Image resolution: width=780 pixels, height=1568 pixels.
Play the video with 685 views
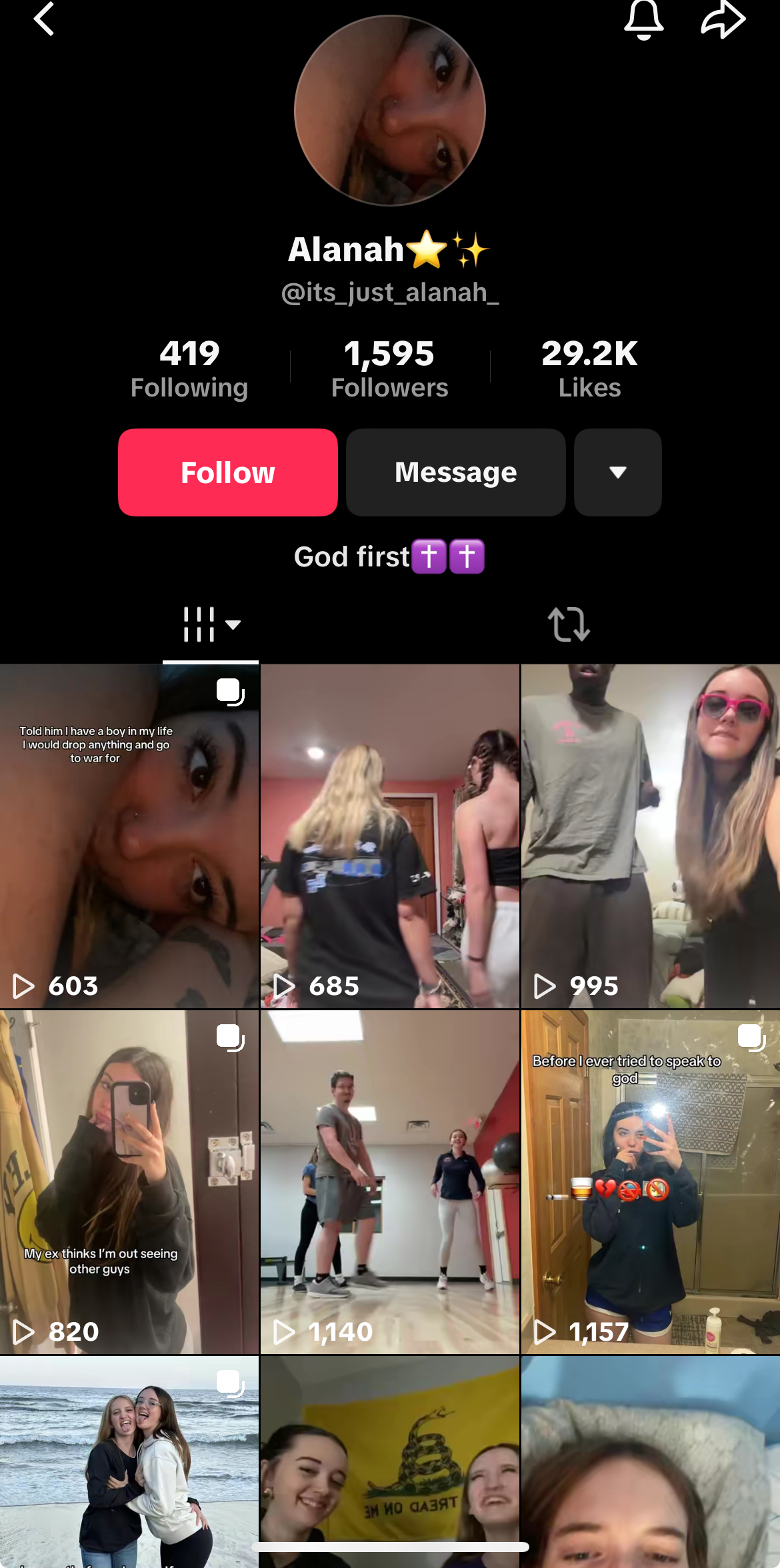pos(389,836)
